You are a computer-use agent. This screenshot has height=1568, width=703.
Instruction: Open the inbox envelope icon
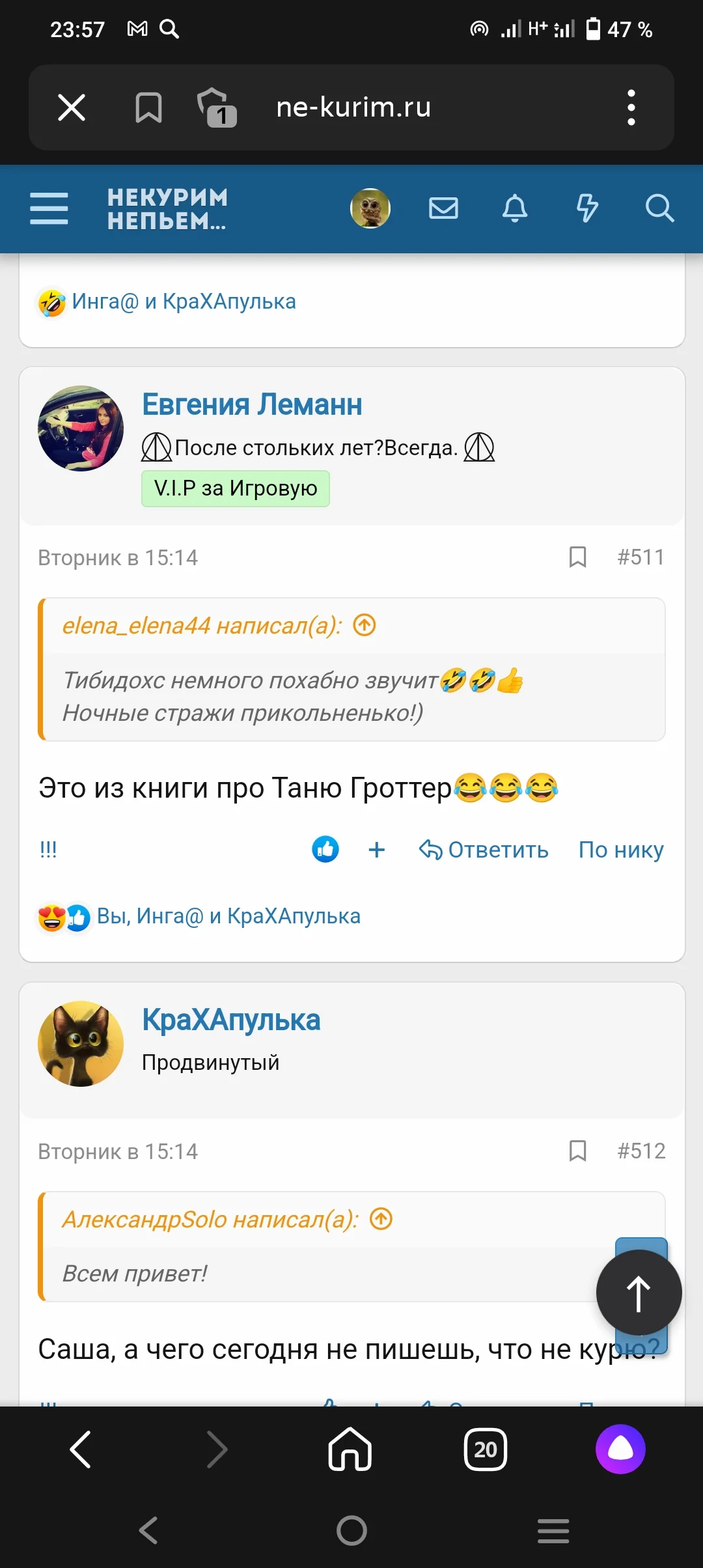[x=443, y=208]
